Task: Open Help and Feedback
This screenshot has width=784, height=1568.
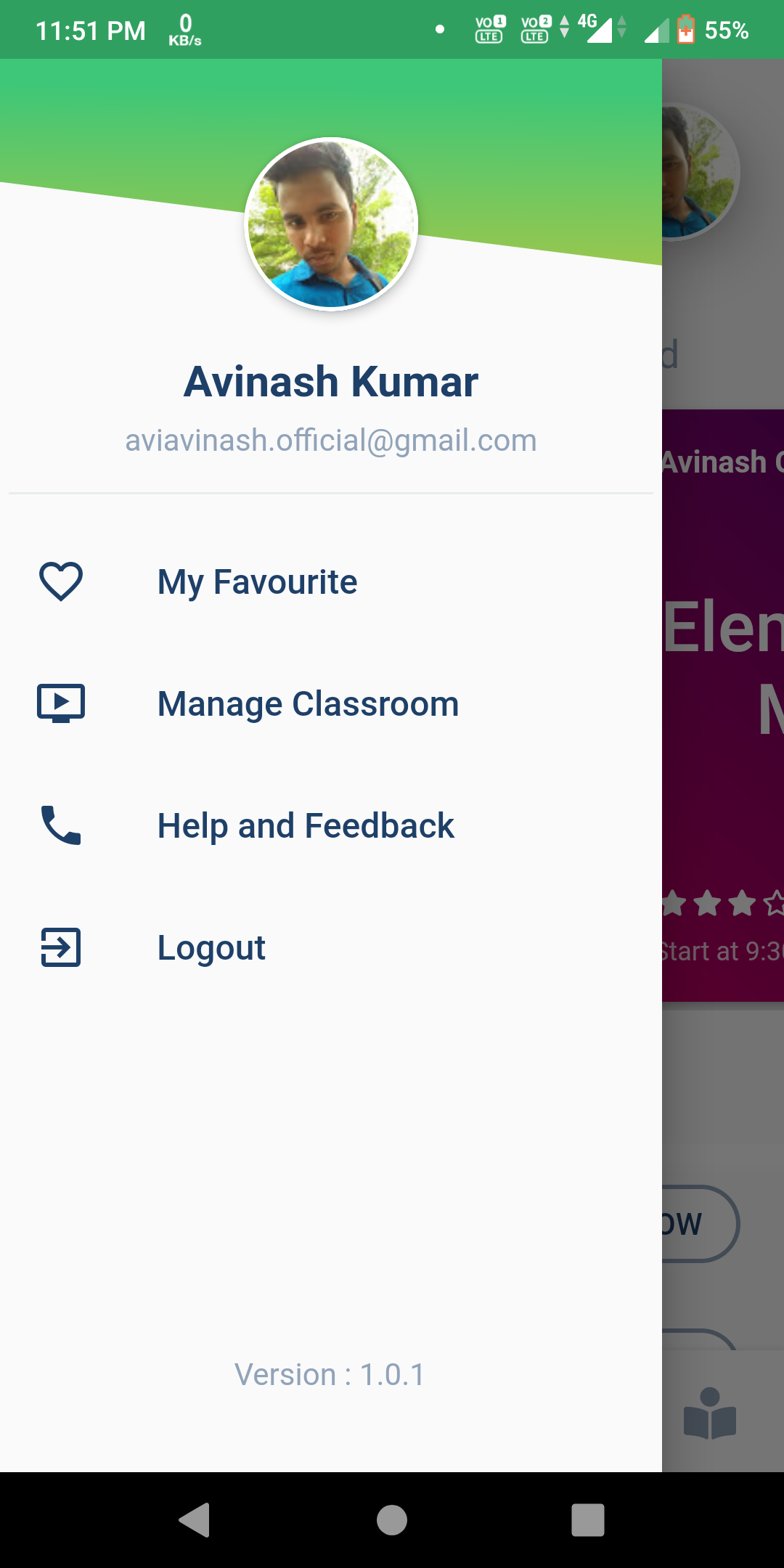Action: [305, 826]
